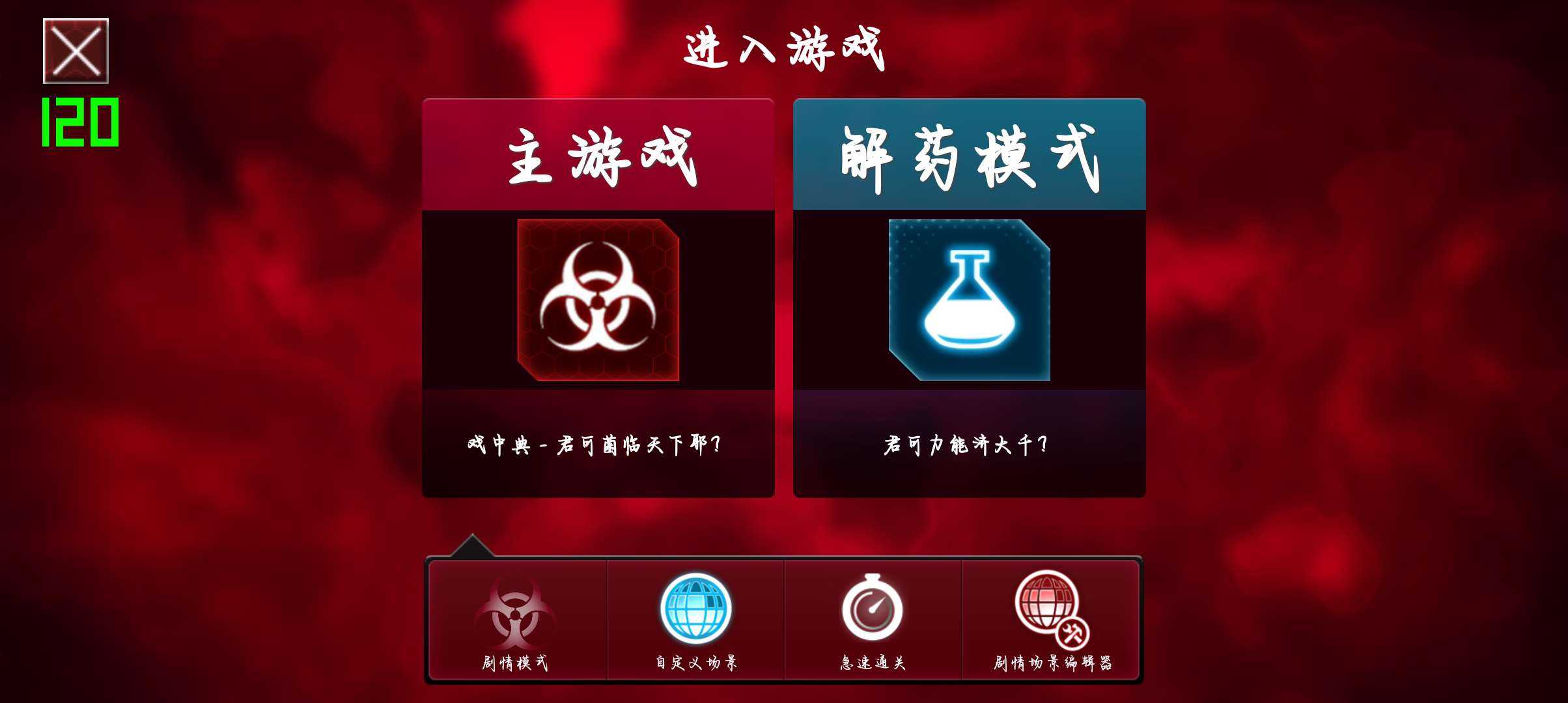The width and height of the screenshot is (1568, 703).
Task: Open 自定义场景 custom scenarios
Action: (x=695, y=621)
